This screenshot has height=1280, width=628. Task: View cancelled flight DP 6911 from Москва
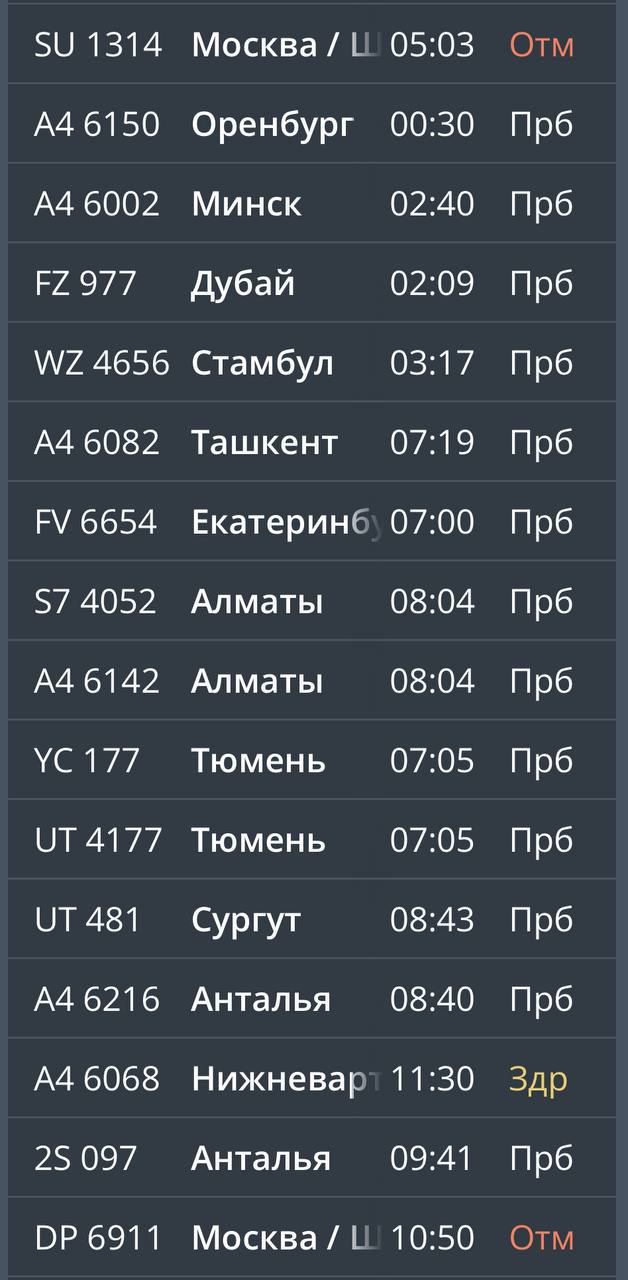312,1238
